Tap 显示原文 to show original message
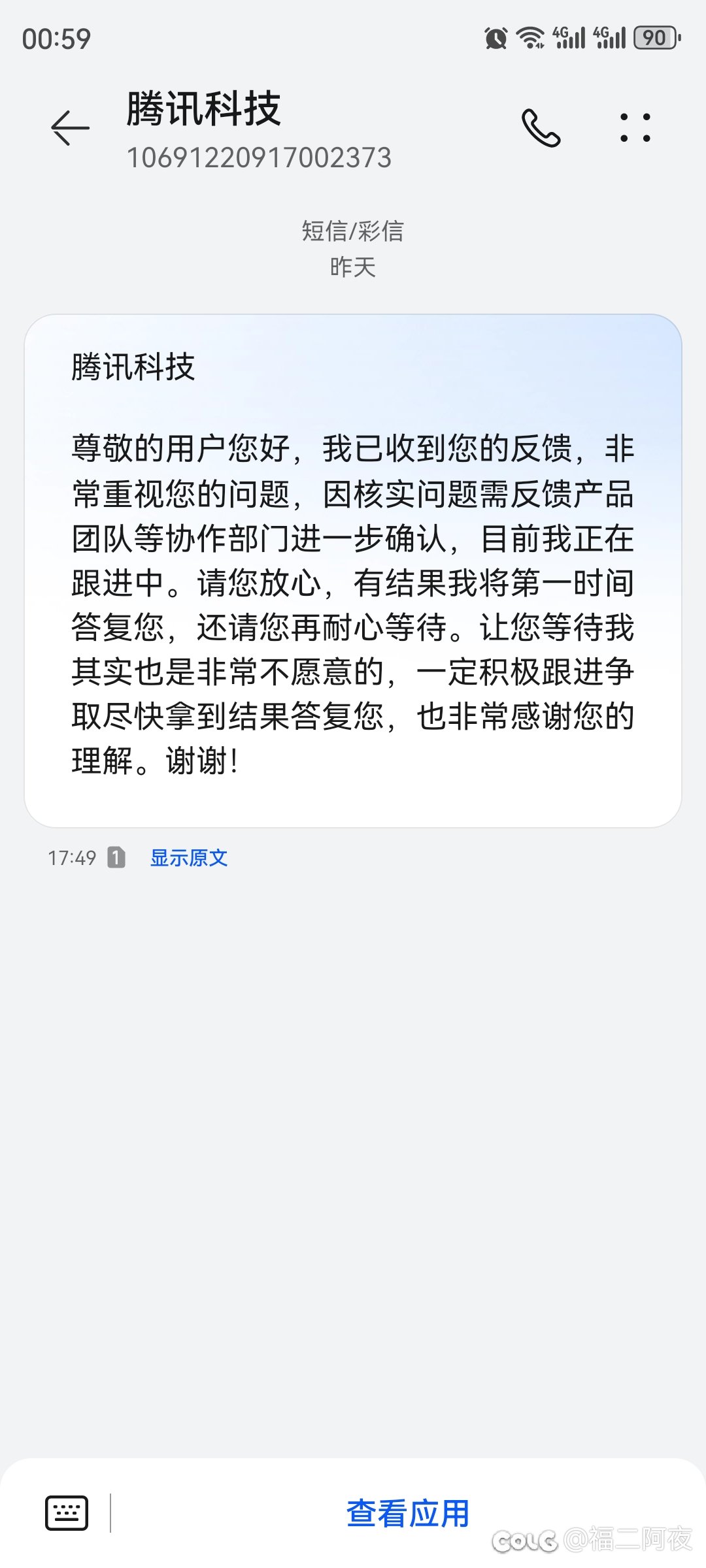The width and height of the screenshot is (706, 1568). click(189, 858)
